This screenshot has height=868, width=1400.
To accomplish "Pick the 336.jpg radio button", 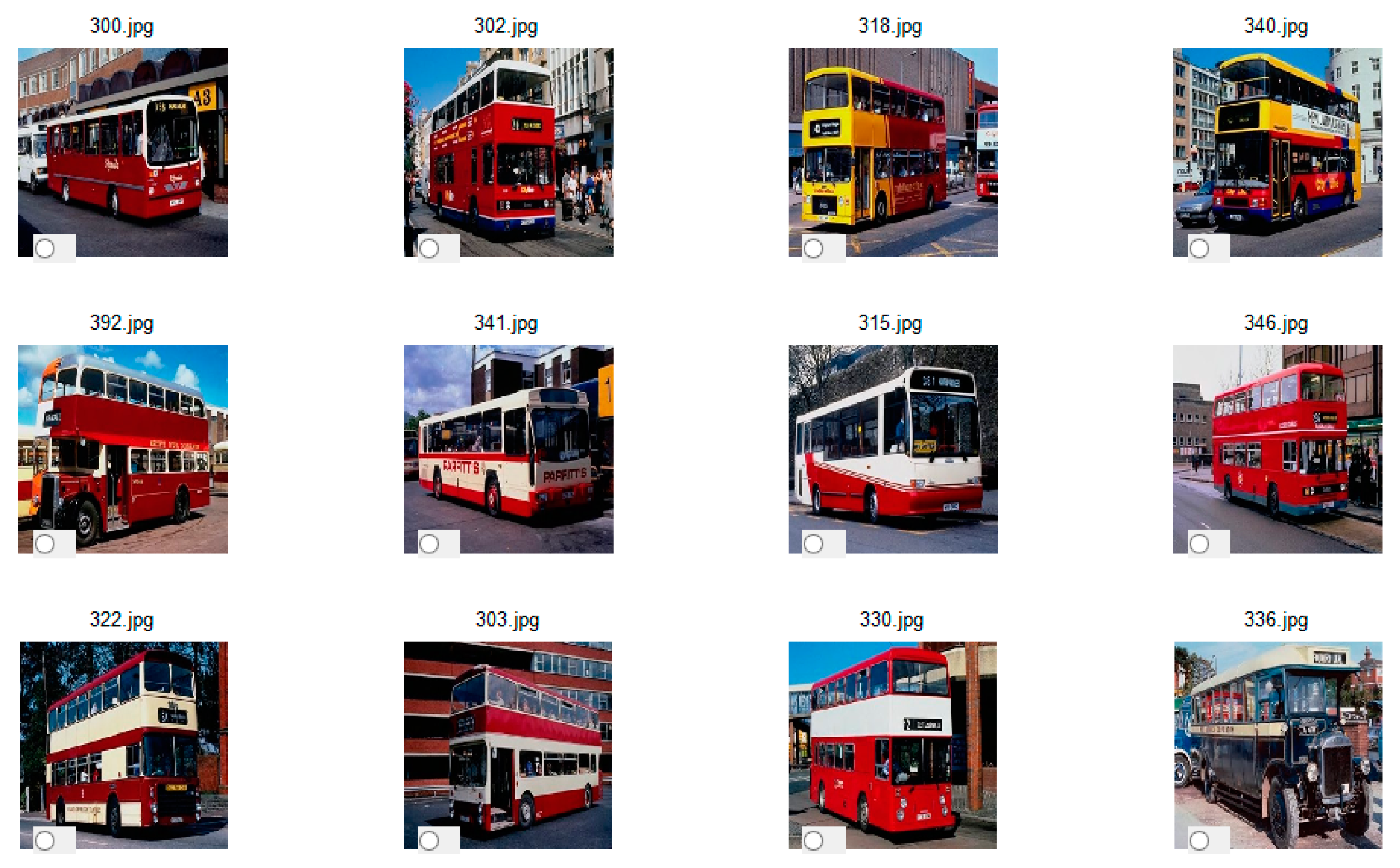I will click(1199, 840).
